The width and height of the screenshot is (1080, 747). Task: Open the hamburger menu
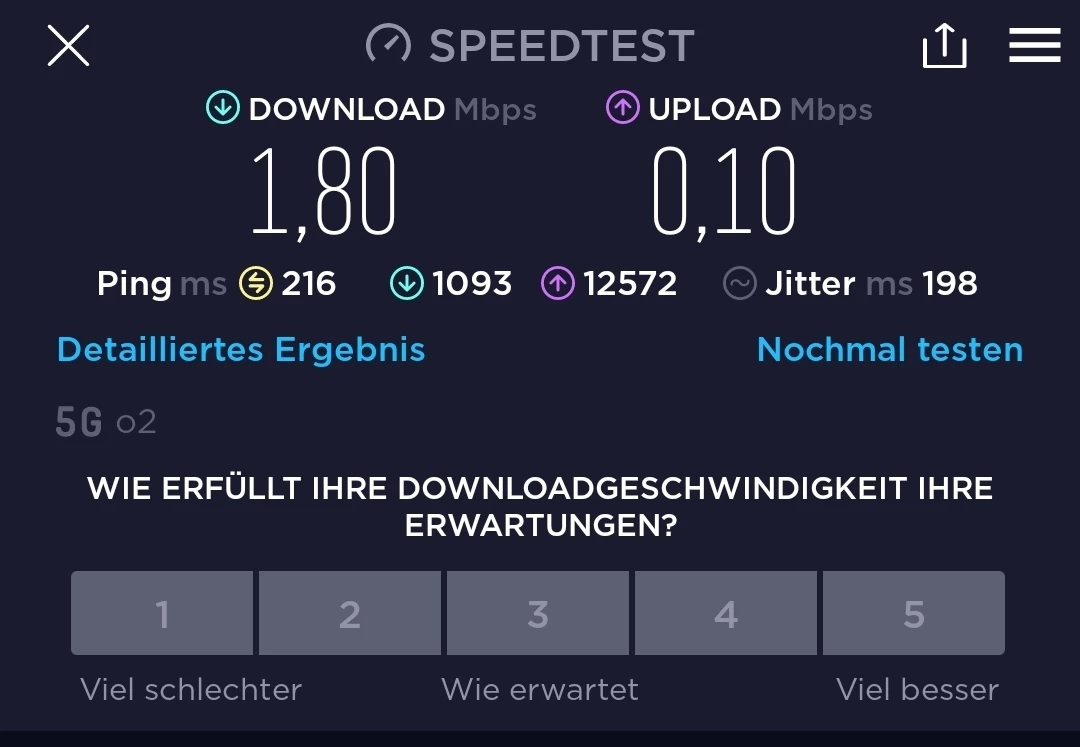[x=1034, y=45]
